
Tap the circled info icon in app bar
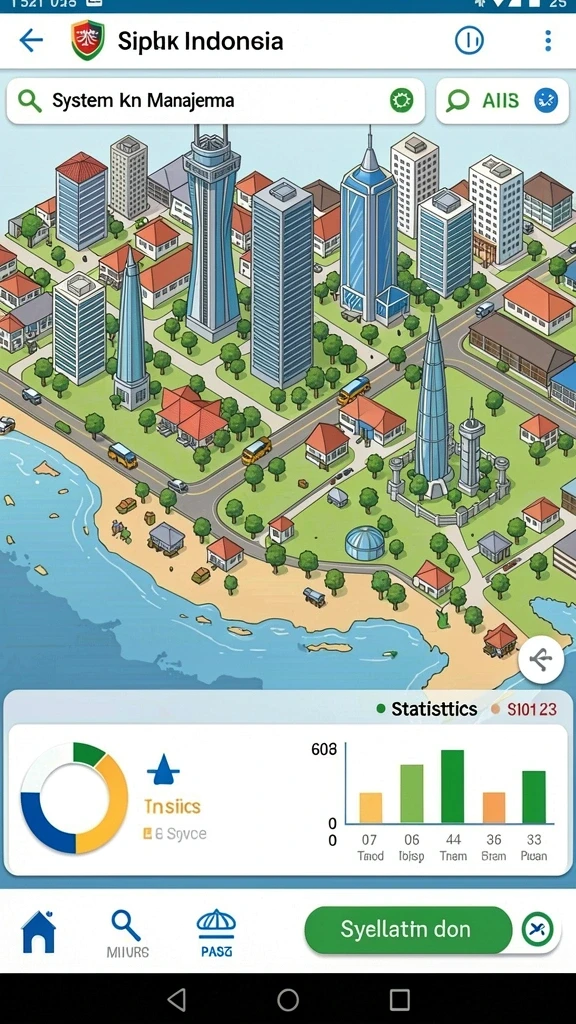pos(469,41)
